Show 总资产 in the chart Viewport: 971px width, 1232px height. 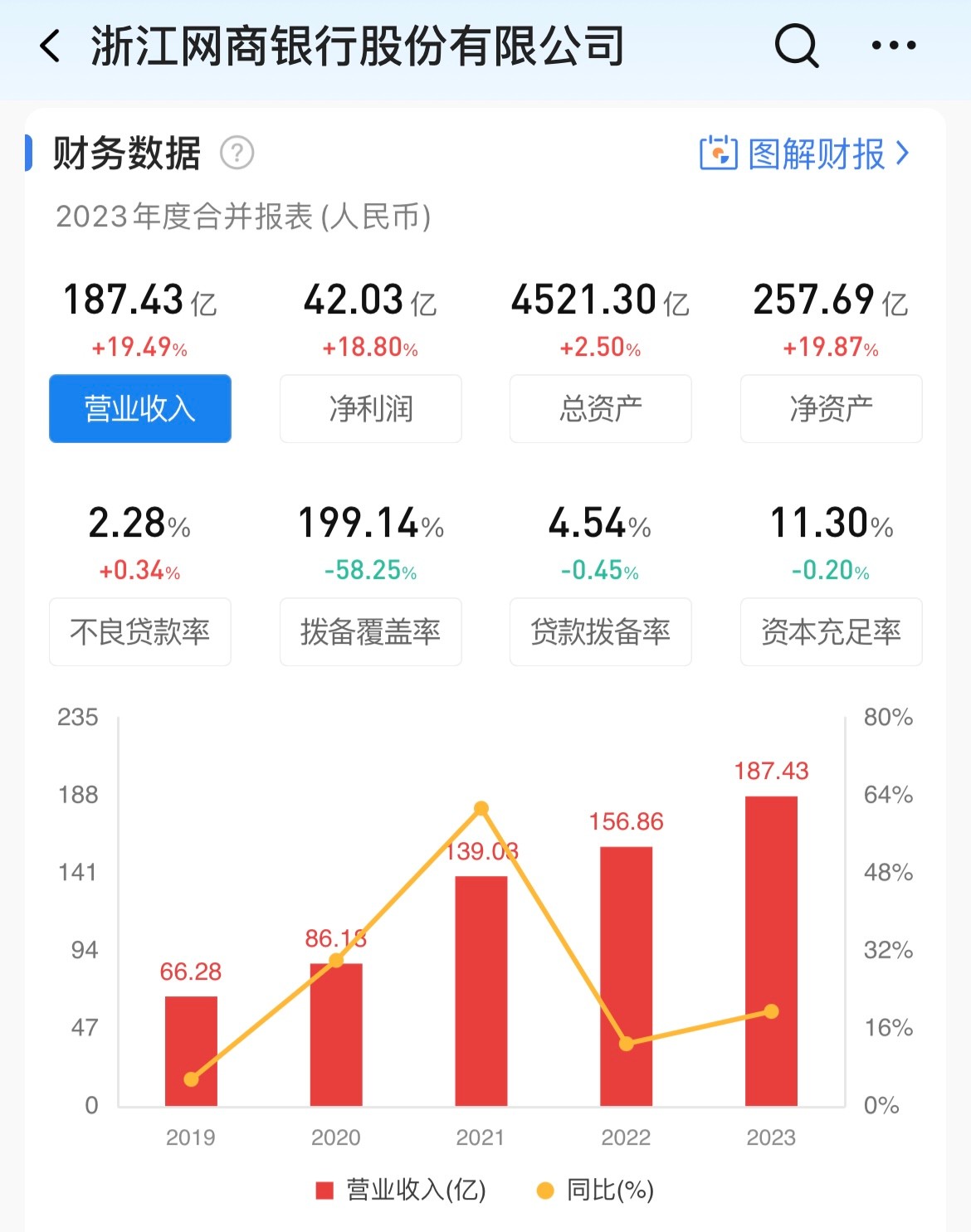click(x=600, y=408)
